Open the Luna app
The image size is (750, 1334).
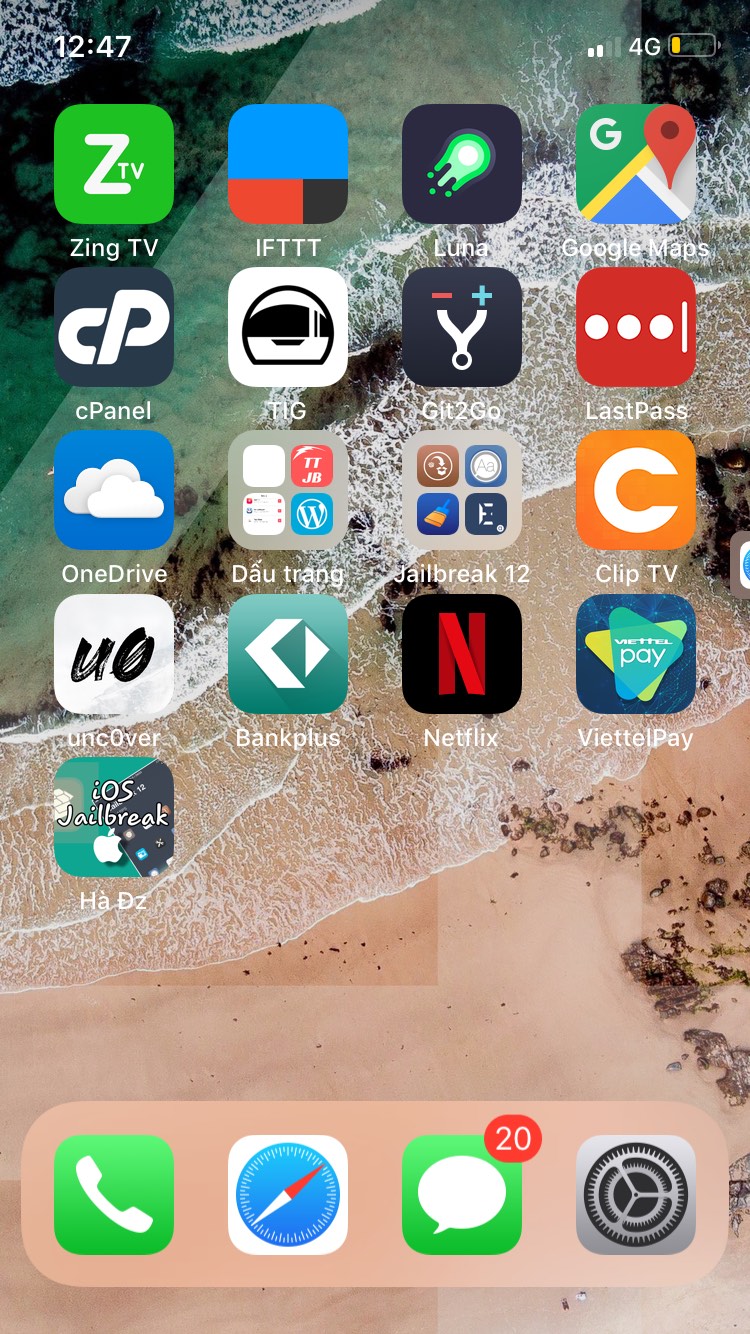tap(461, 164)
